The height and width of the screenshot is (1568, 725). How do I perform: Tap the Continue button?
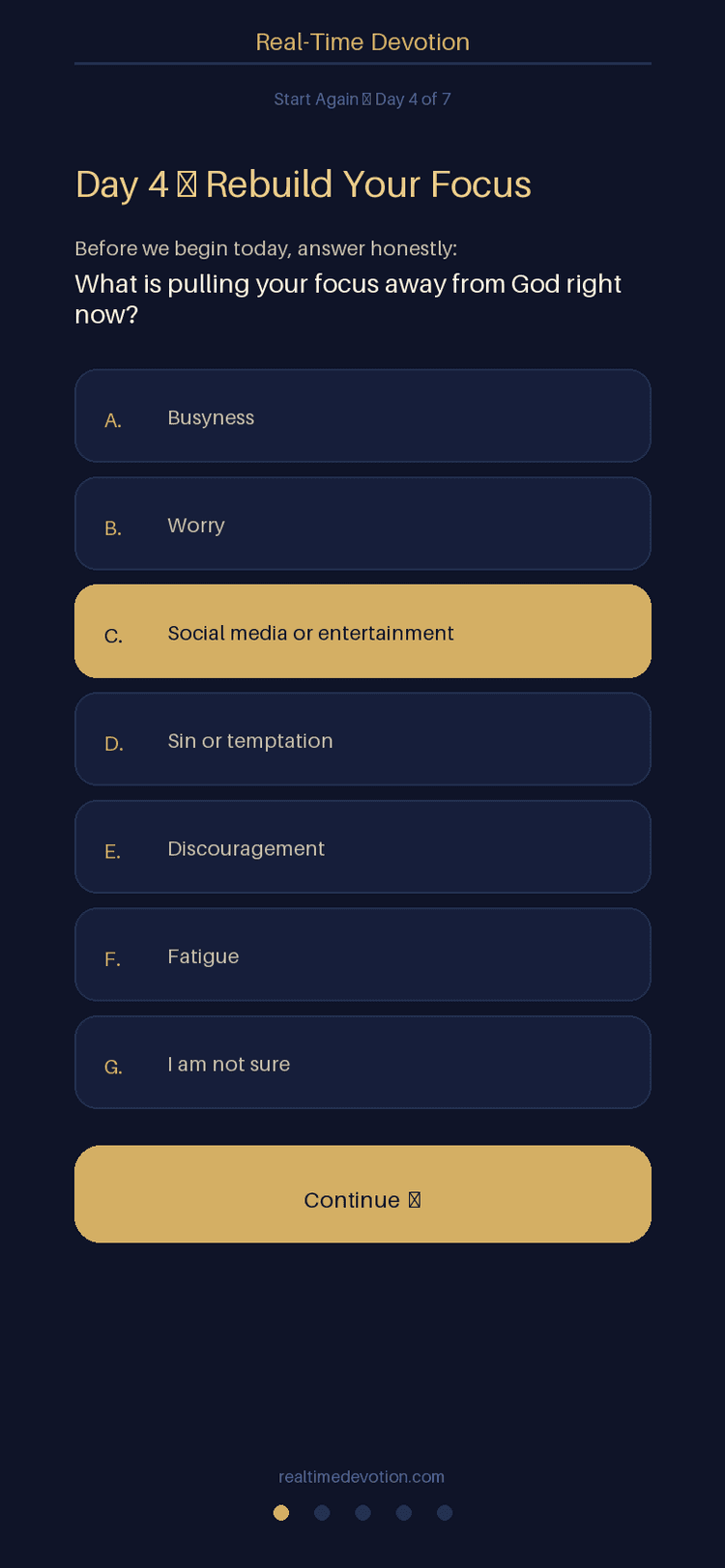[x=362, y=1194]
